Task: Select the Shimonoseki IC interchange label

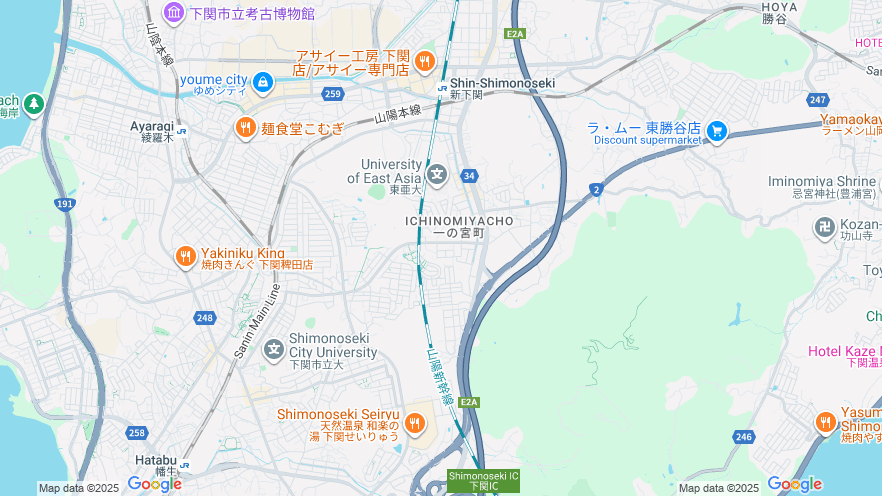Action: 484,480
